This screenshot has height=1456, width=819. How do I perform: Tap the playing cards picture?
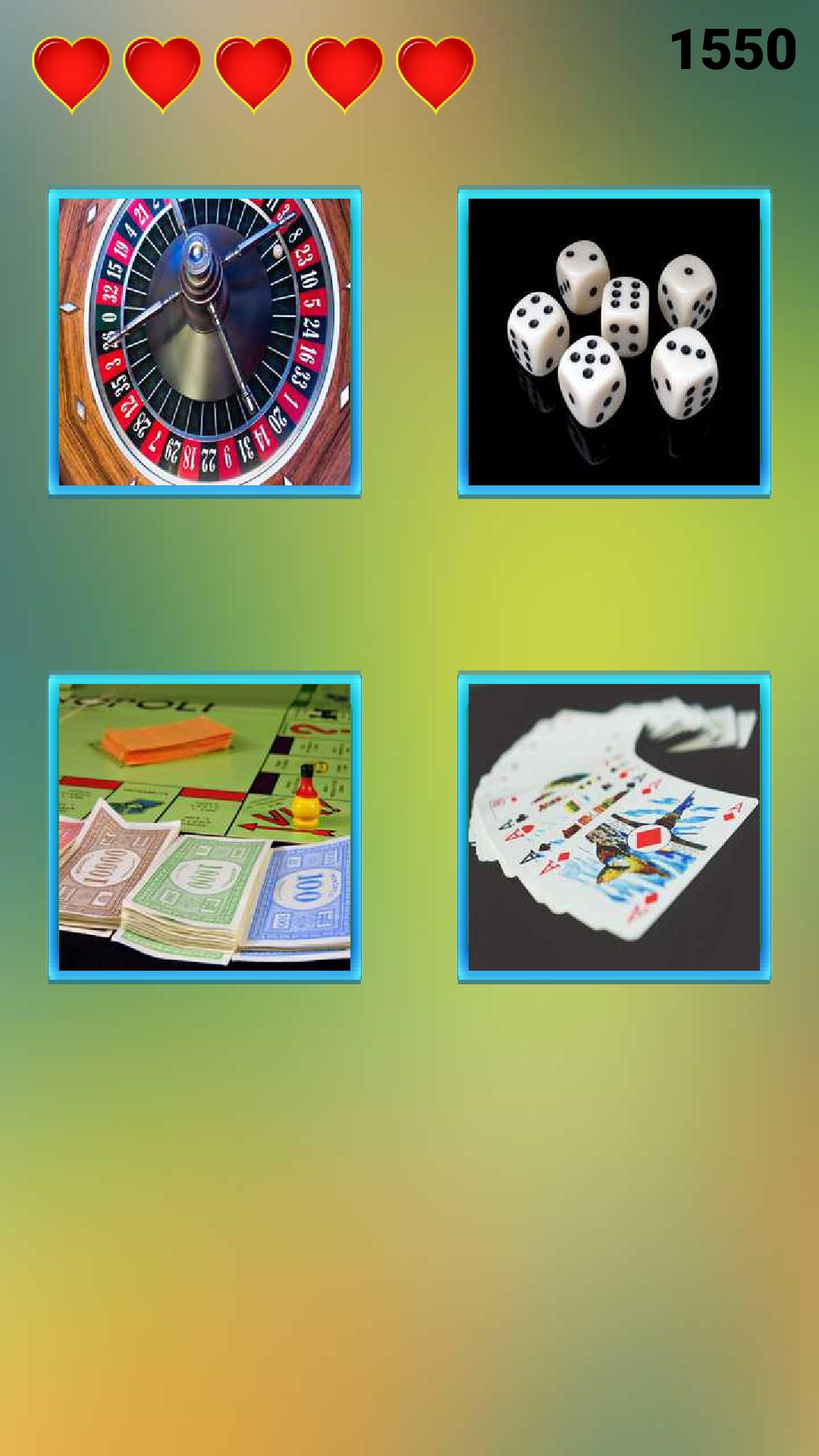tap(614, 827)
